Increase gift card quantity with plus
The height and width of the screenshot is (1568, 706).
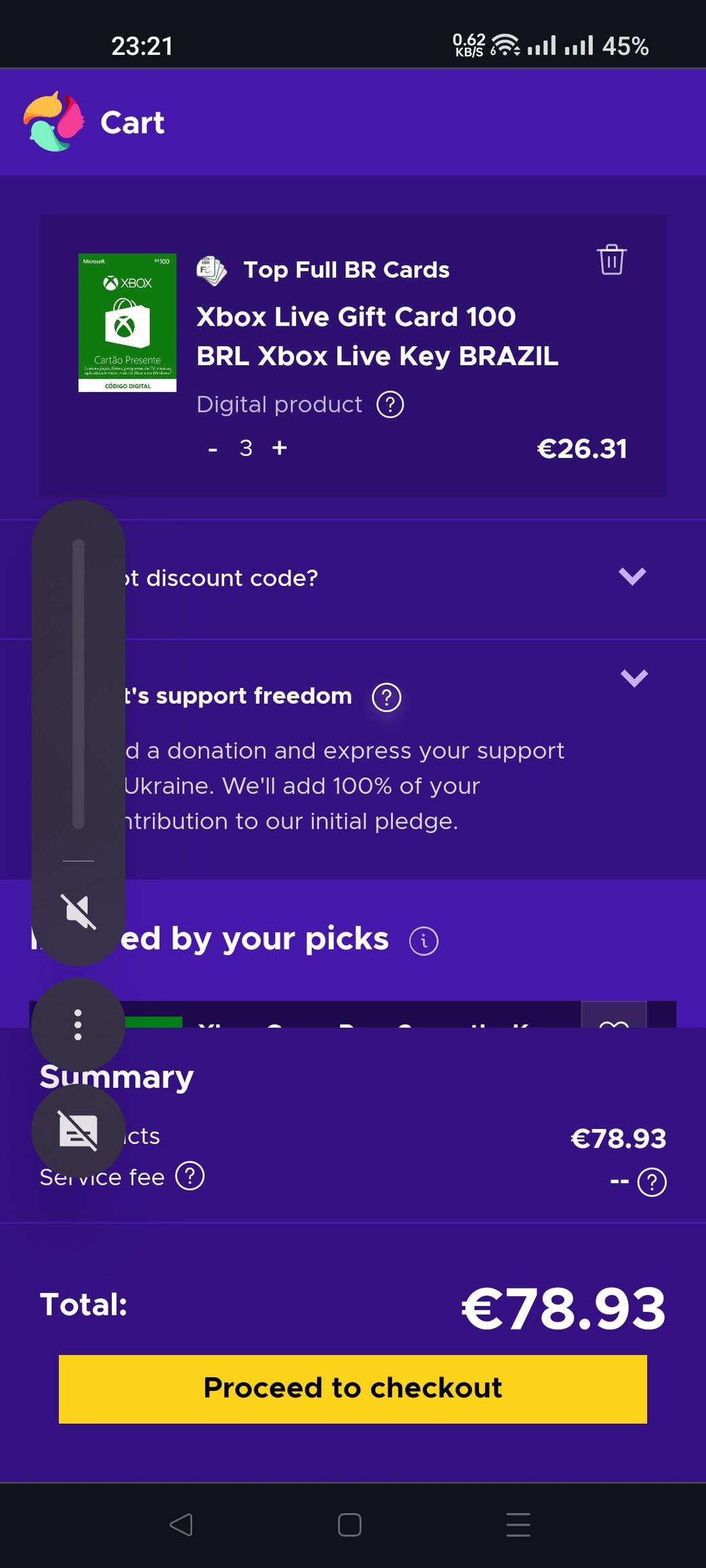coord(279,448)
